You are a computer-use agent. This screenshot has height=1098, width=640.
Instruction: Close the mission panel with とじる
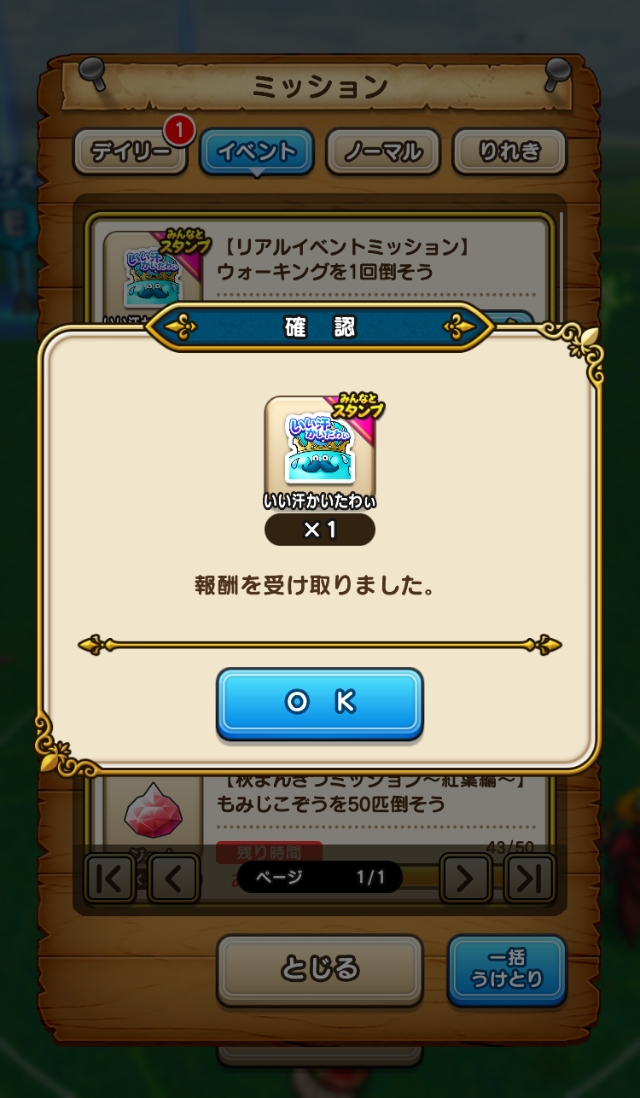pyautogui.click(x=319, y=969)
